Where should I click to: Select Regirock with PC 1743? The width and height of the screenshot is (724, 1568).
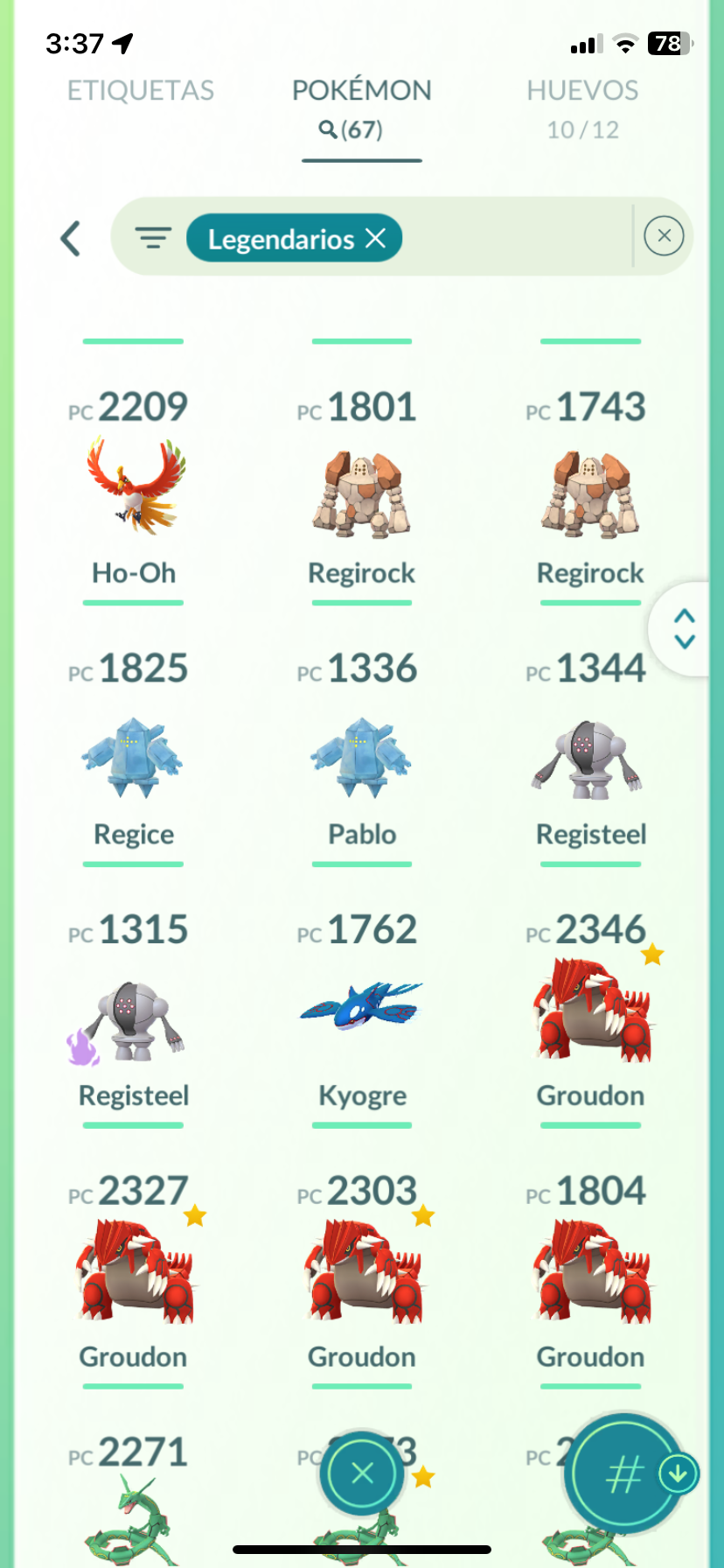[x=590, y=493]
